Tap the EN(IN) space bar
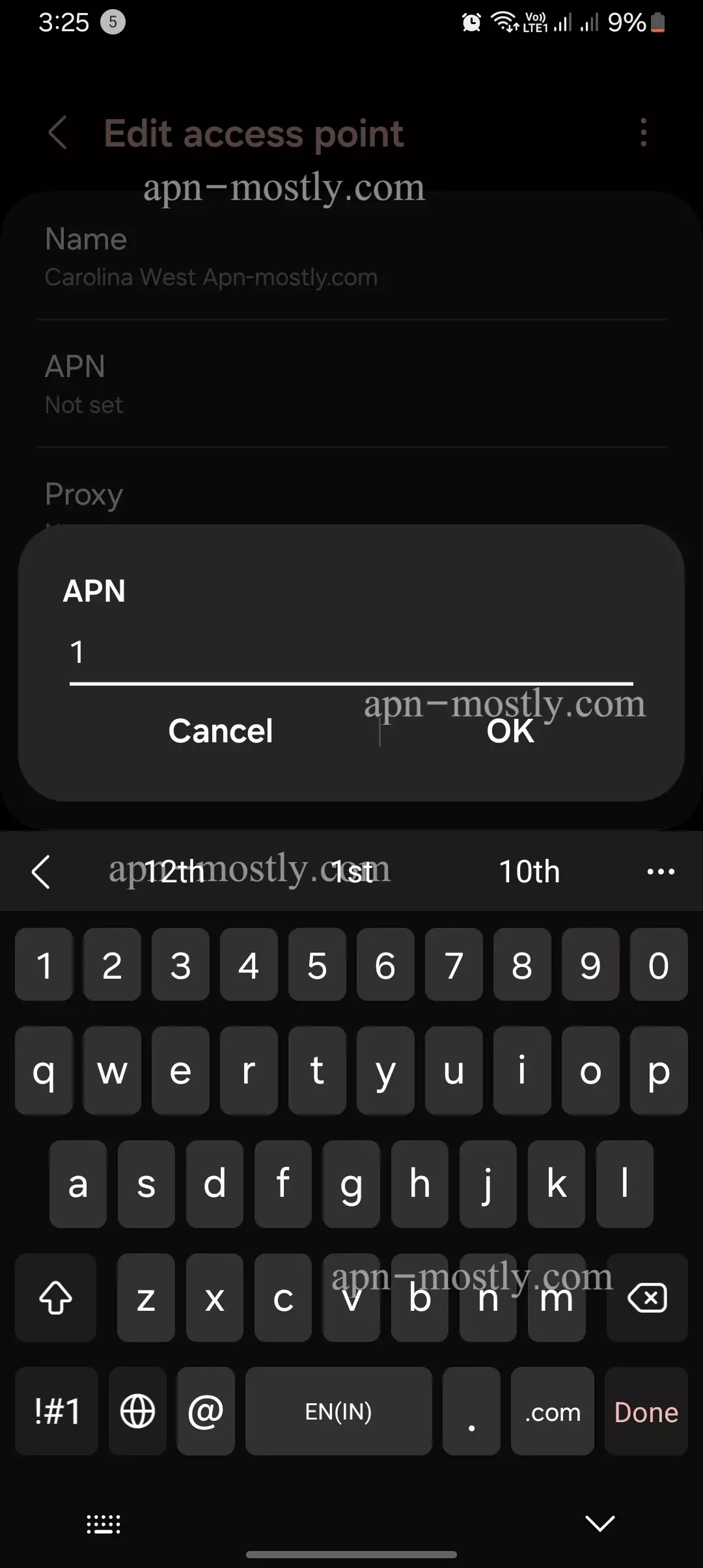The image size is (703, 1568). [x=338, y=1411]
